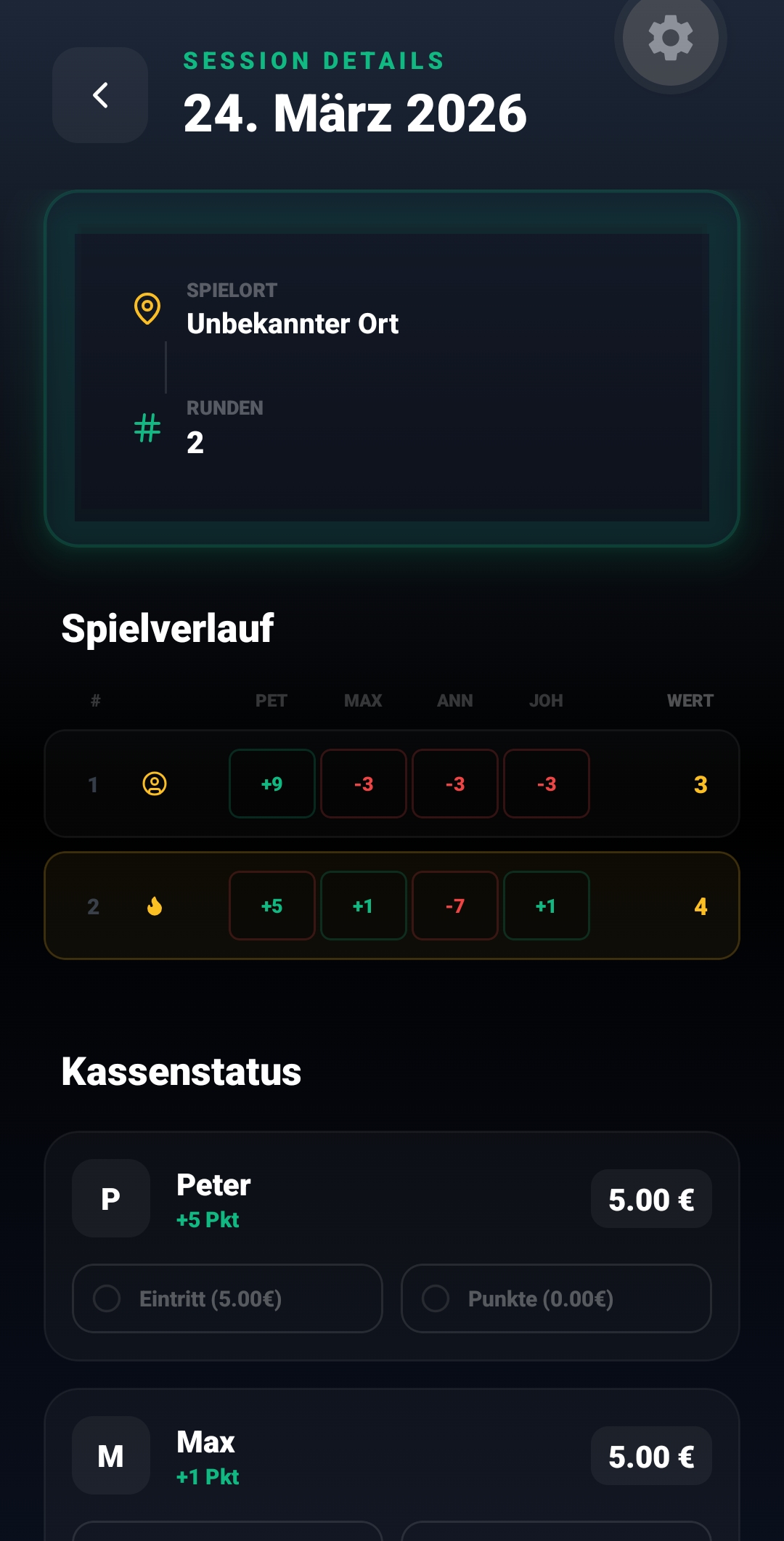The height and width of the screenshot is (1541, 784).
Task: Click Peter's 5.00 € amount pill
Action: (x=650, y=1198)
